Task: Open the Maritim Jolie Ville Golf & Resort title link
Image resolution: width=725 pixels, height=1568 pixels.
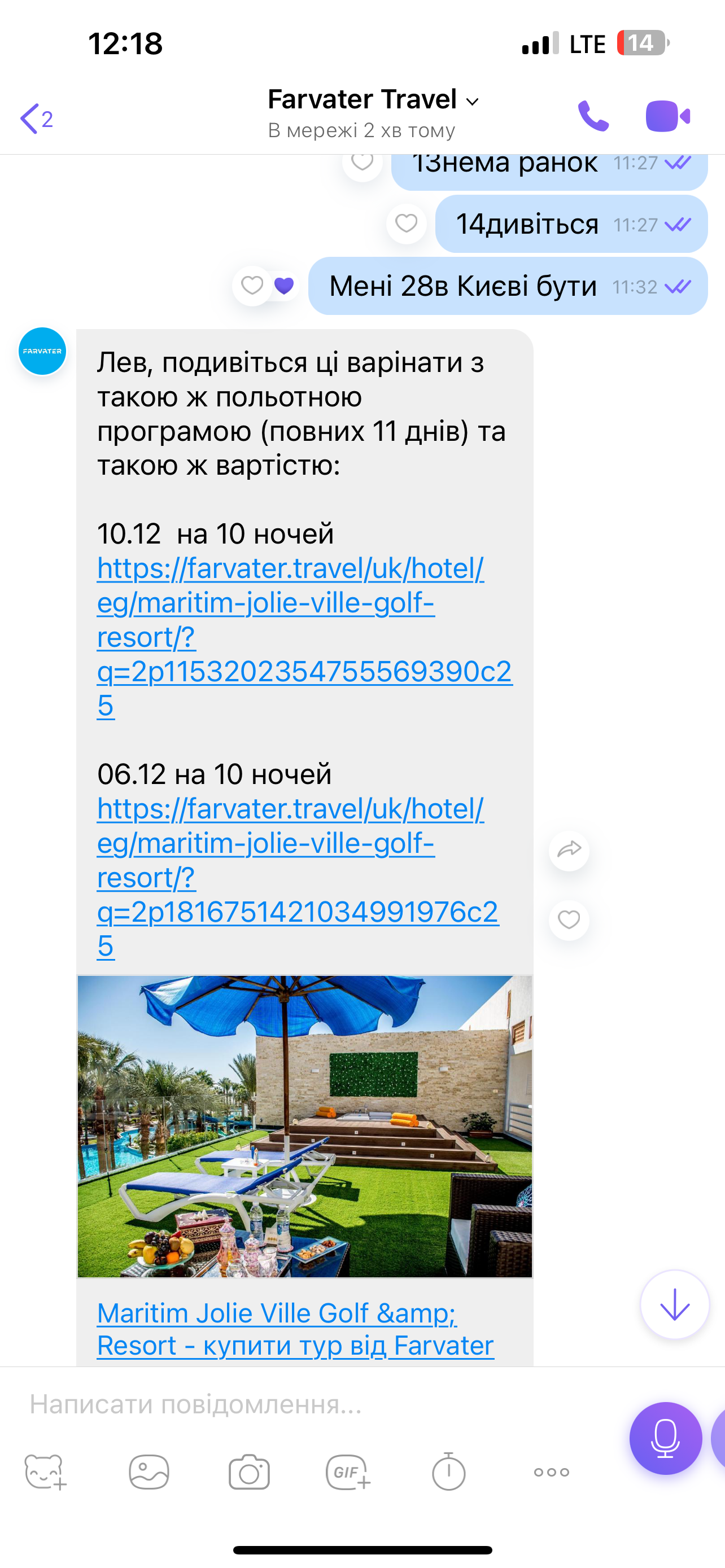Action: click(295, 1329)
